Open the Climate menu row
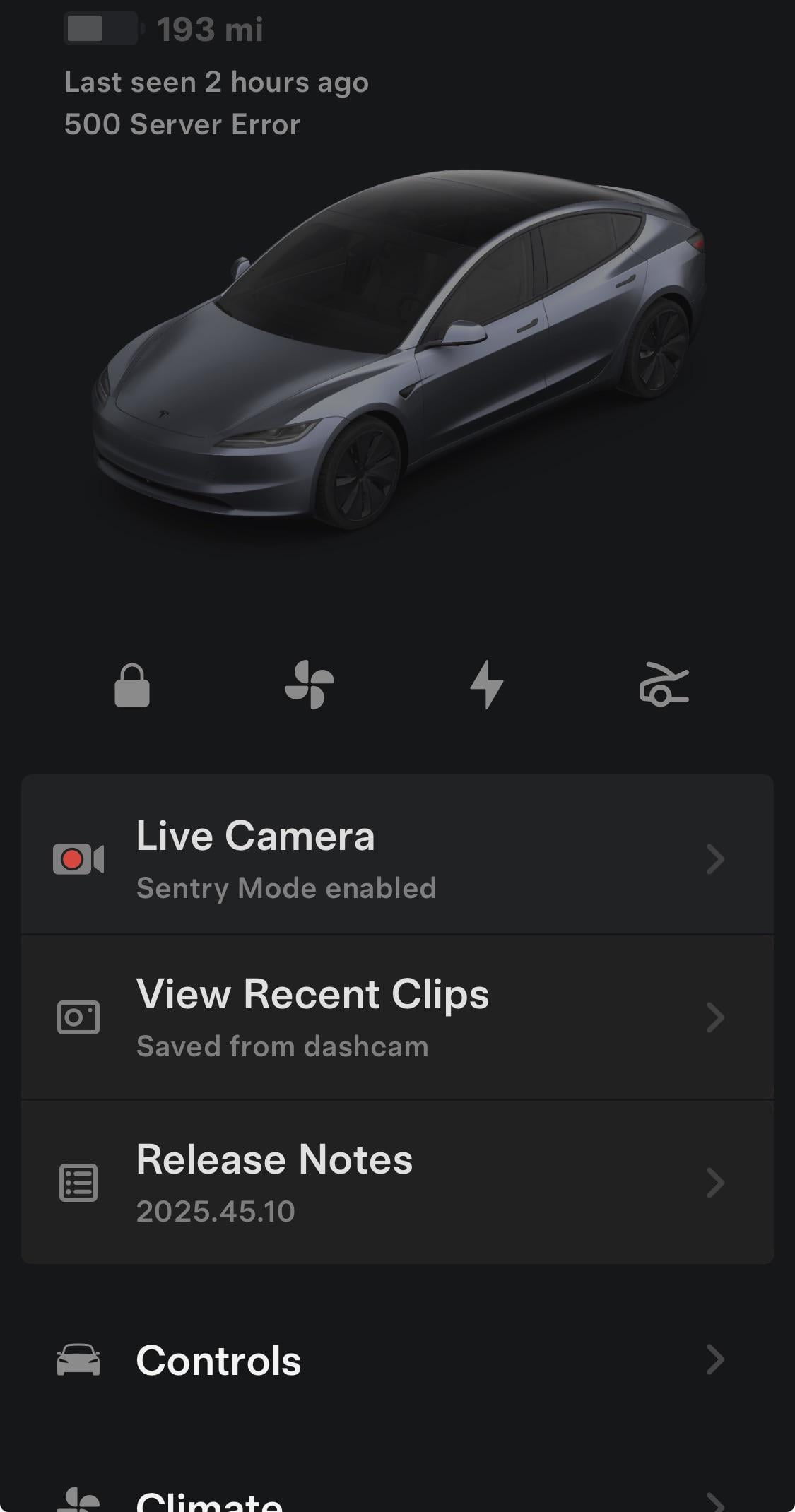The image size is (795, 1512). (397, 1499)
